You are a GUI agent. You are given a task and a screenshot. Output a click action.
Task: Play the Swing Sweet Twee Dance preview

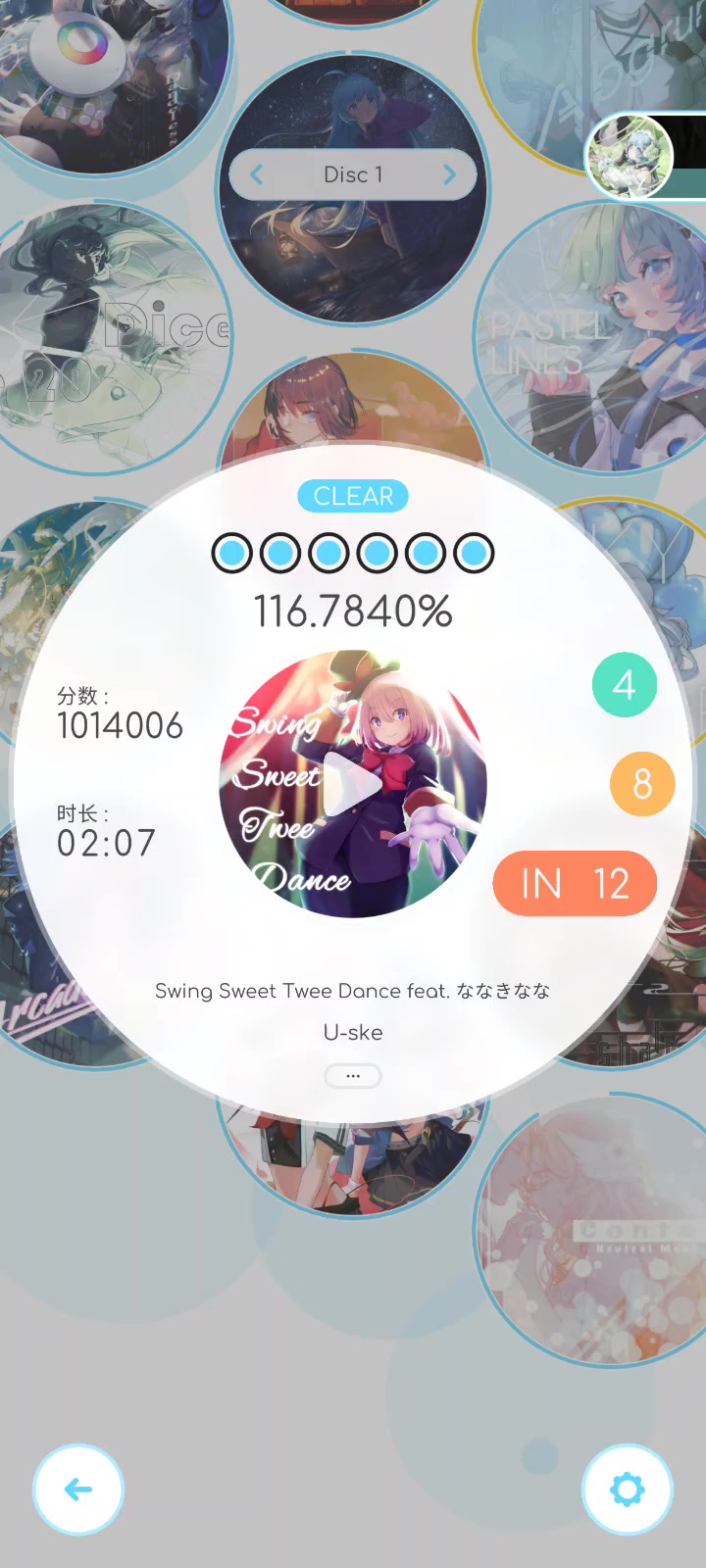point(353,784)
